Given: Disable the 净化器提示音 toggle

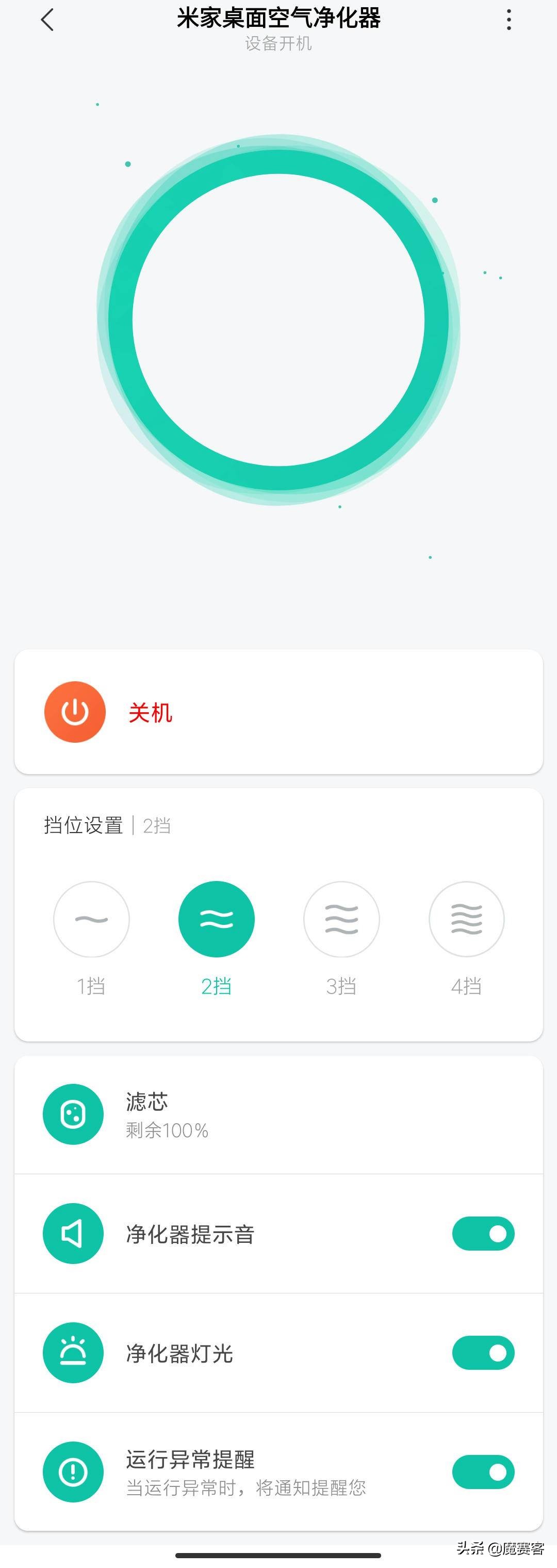Looking at the screenshot, I should 483,1233.
